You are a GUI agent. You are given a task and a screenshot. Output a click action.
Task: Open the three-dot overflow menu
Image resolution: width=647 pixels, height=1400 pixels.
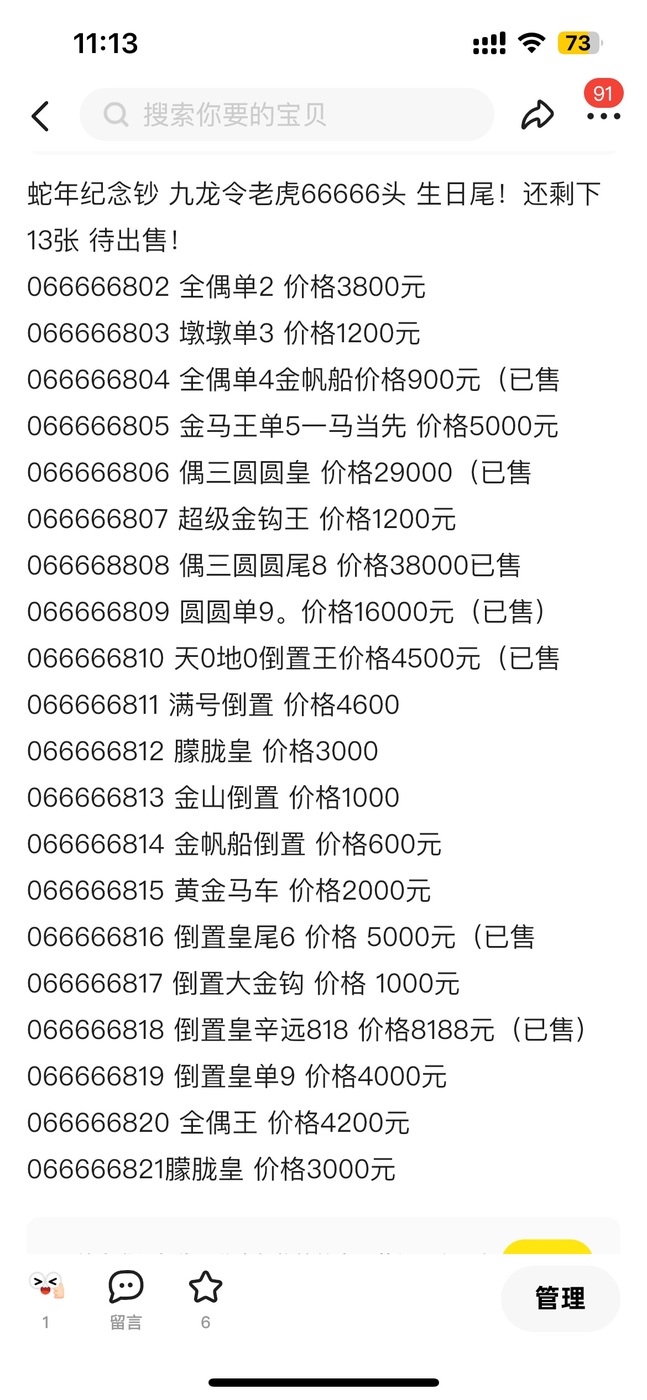pyautogui.click(x=603, y=116)
